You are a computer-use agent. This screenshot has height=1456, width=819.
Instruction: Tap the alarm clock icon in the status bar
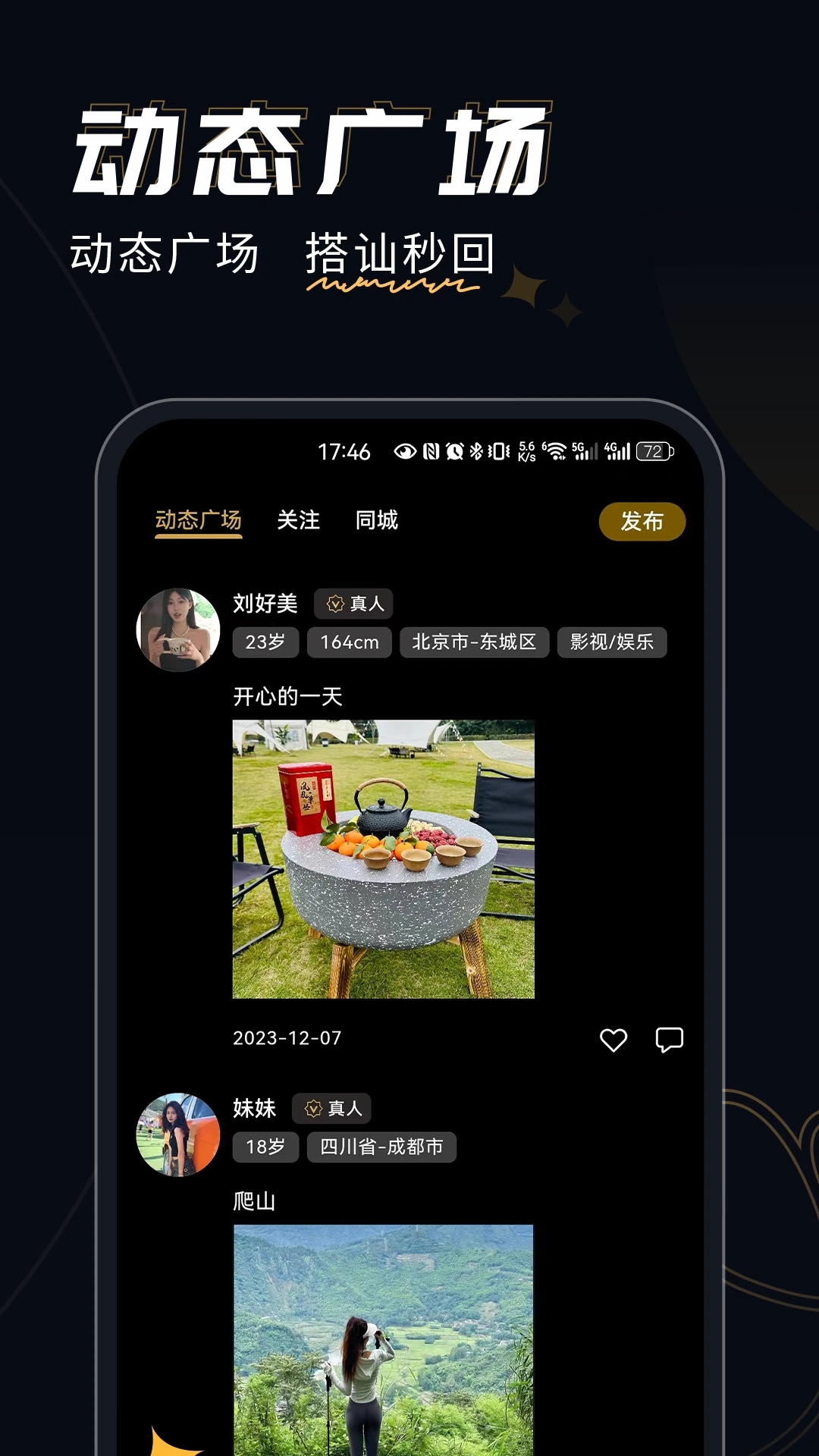(x=453, y=449)
